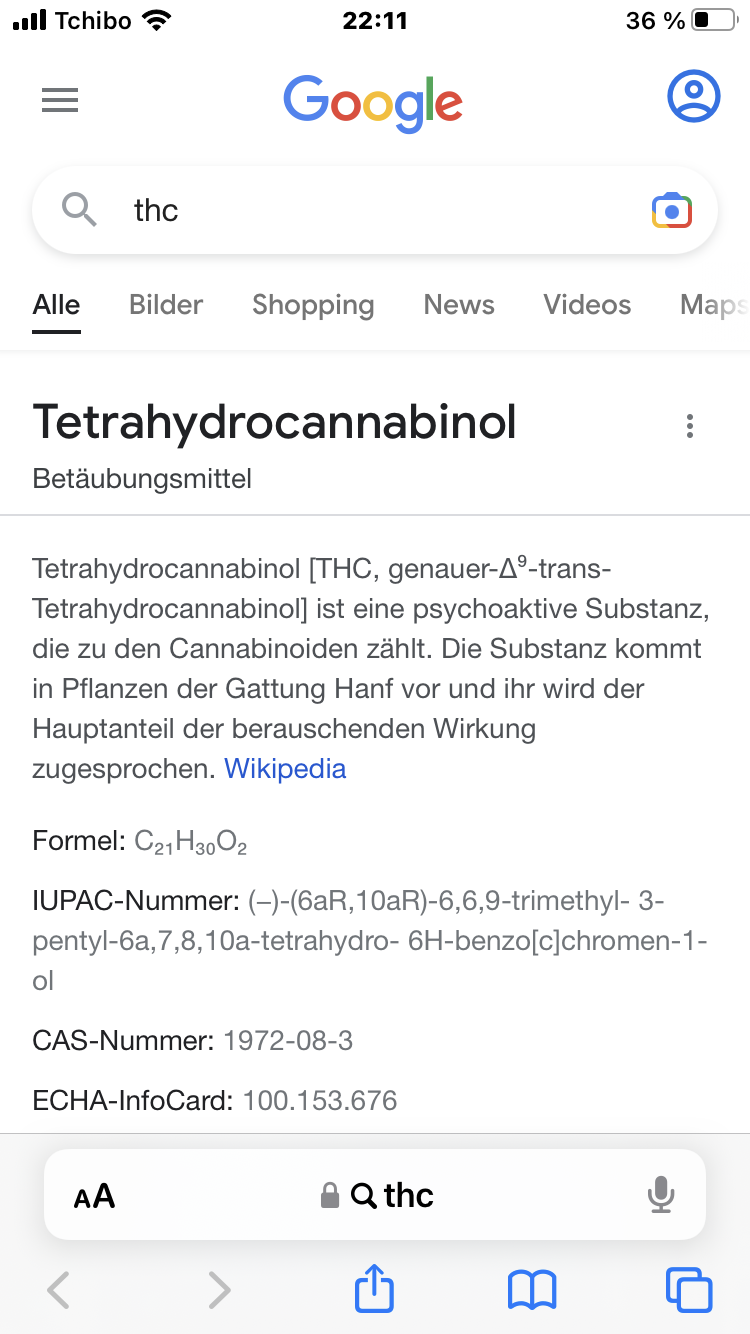The height and width of the screenshot is (1334, 750).
Task: Search by image with Google Lens camera
Action: point(672,210)
